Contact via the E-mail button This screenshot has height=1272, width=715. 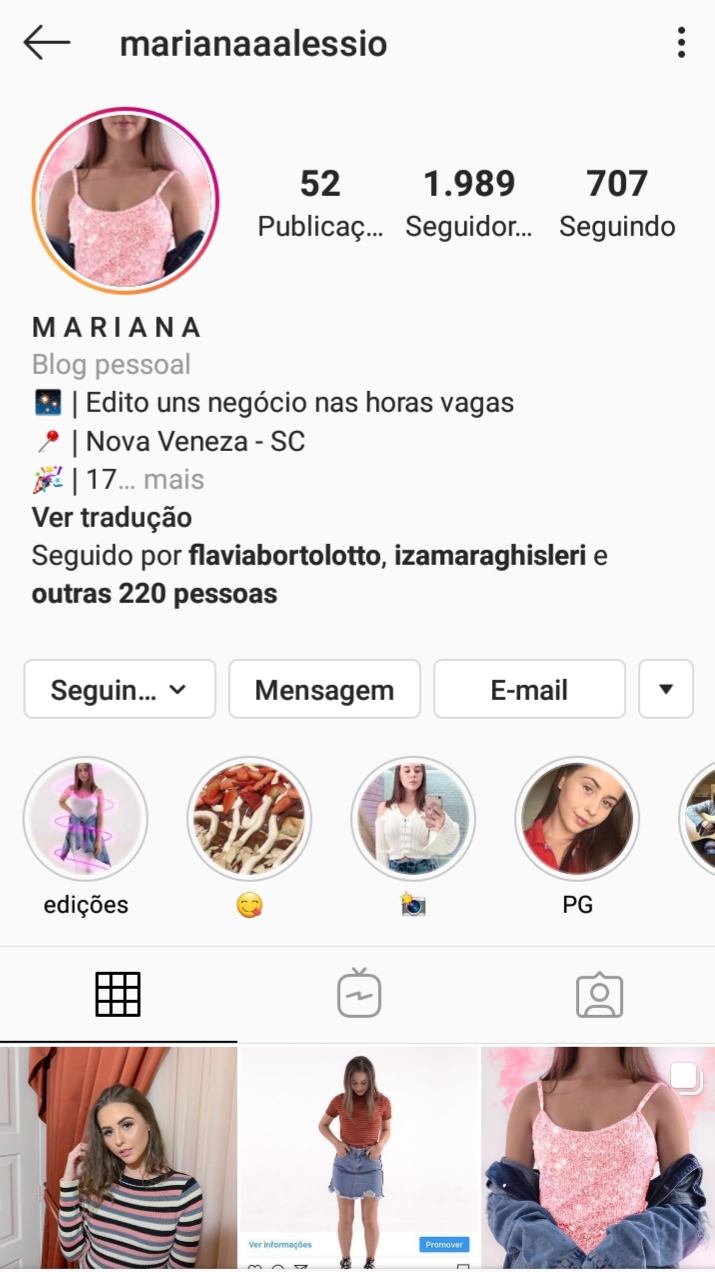click(x=529, y=689)
